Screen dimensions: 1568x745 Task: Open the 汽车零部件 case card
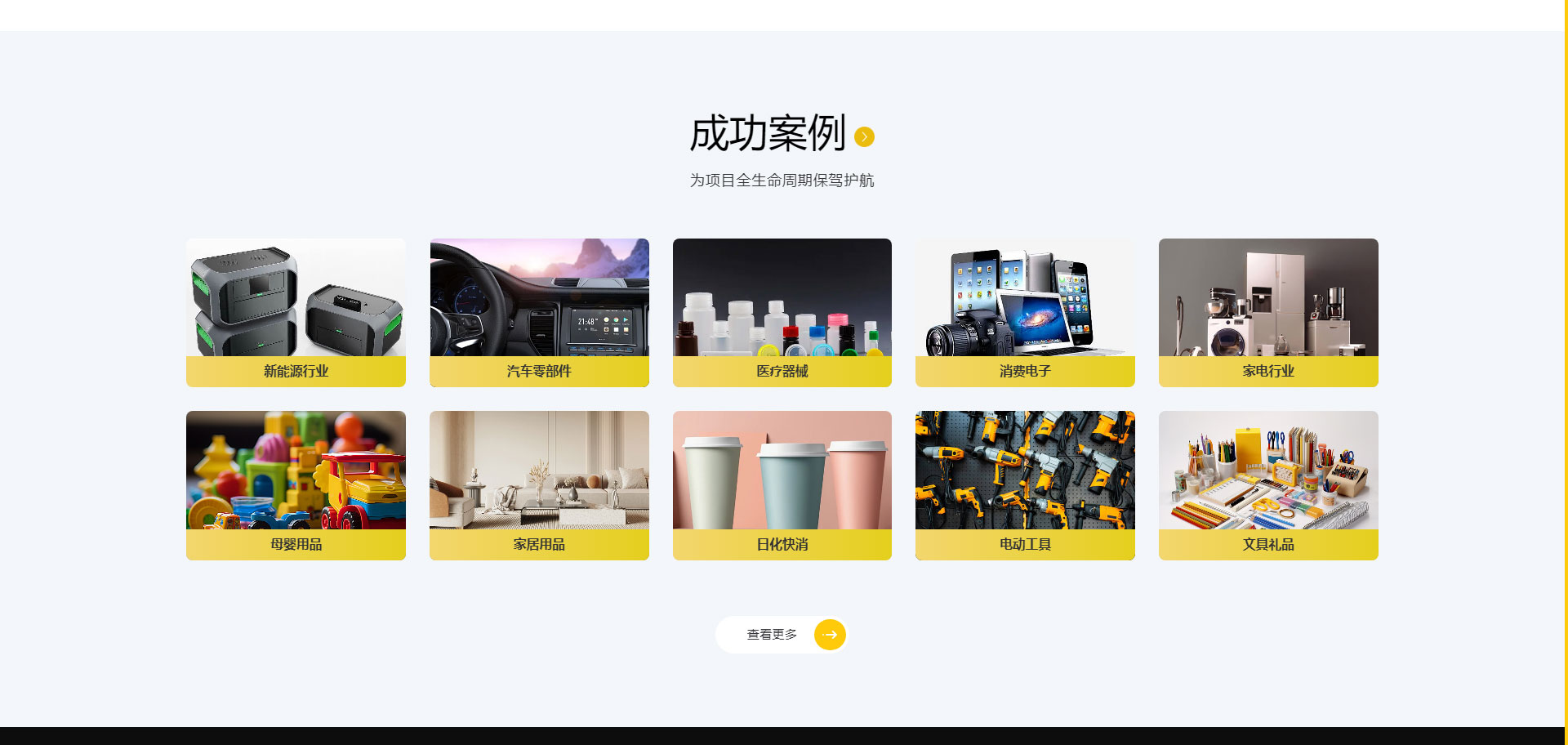539,313
